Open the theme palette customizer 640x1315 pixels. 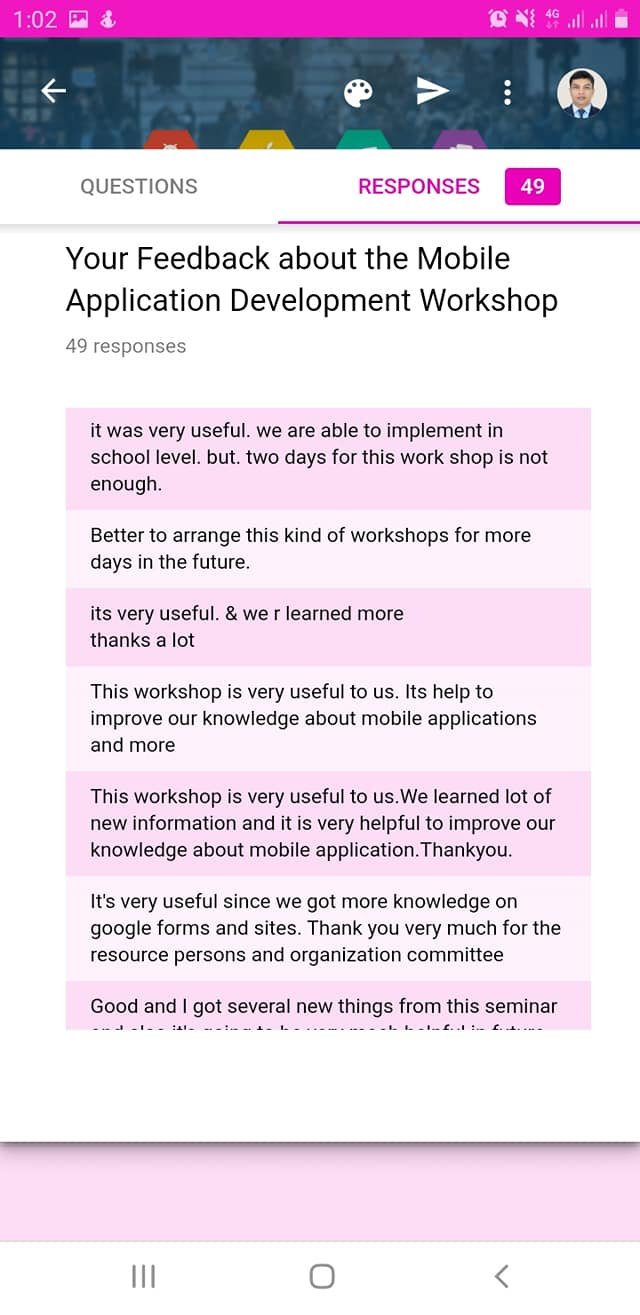(x=358, y=93)
